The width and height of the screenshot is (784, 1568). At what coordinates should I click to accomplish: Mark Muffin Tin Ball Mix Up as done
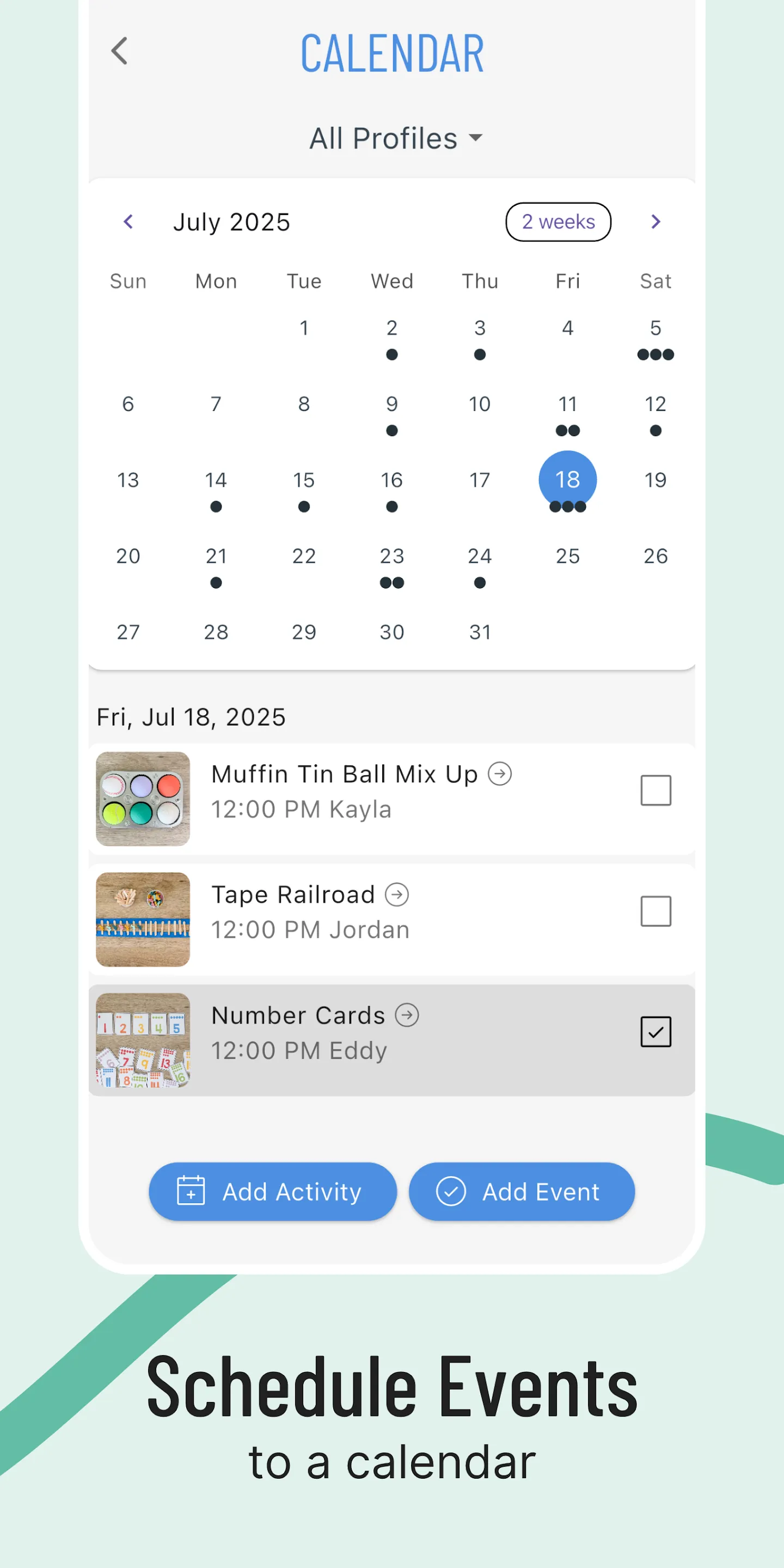(656, 790)
